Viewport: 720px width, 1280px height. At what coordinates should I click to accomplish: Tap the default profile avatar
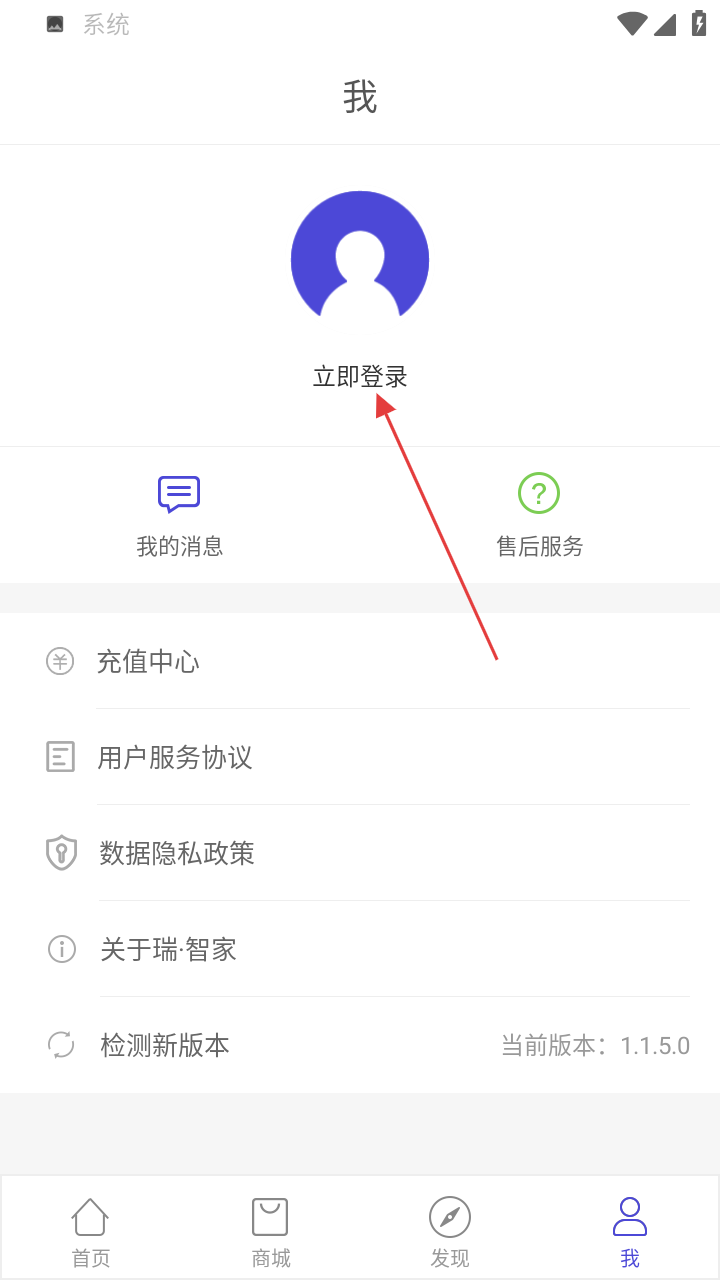(360, 259)
